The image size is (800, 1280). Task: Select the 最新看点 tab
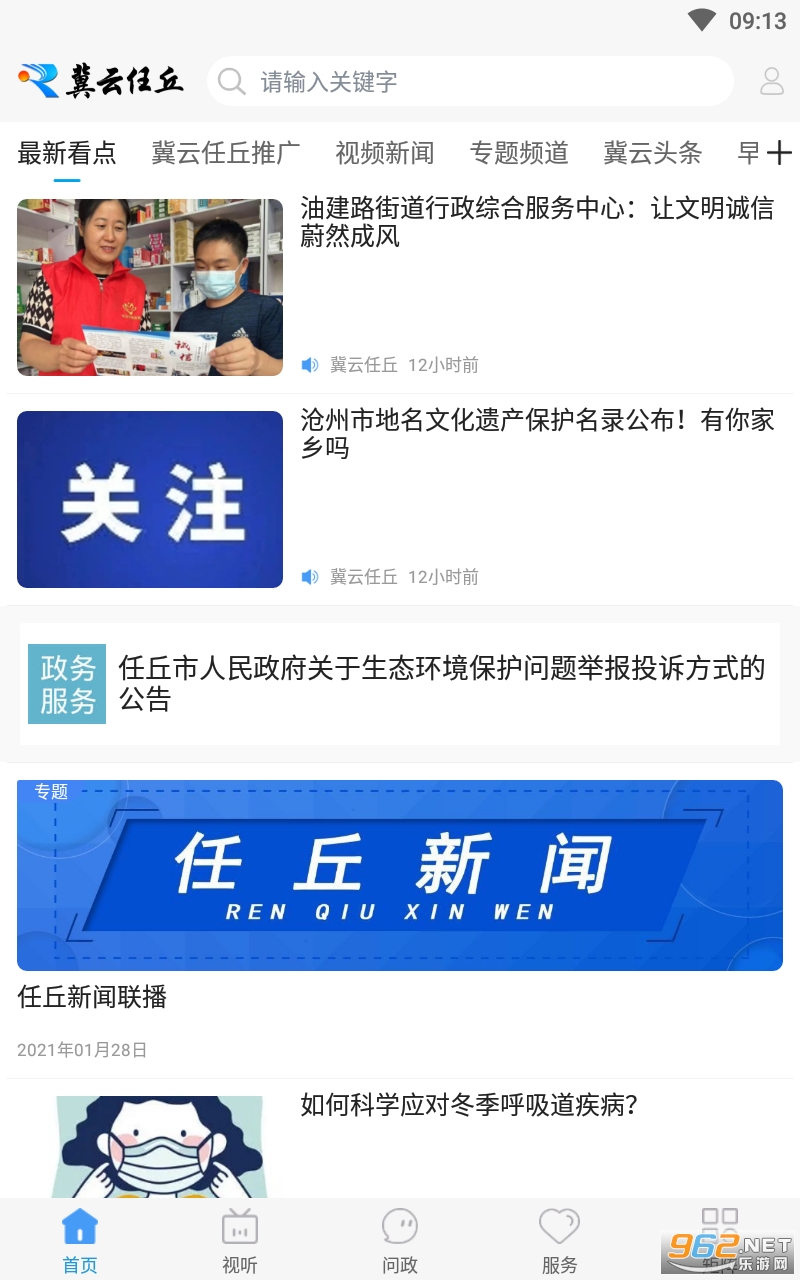(67, 153)
